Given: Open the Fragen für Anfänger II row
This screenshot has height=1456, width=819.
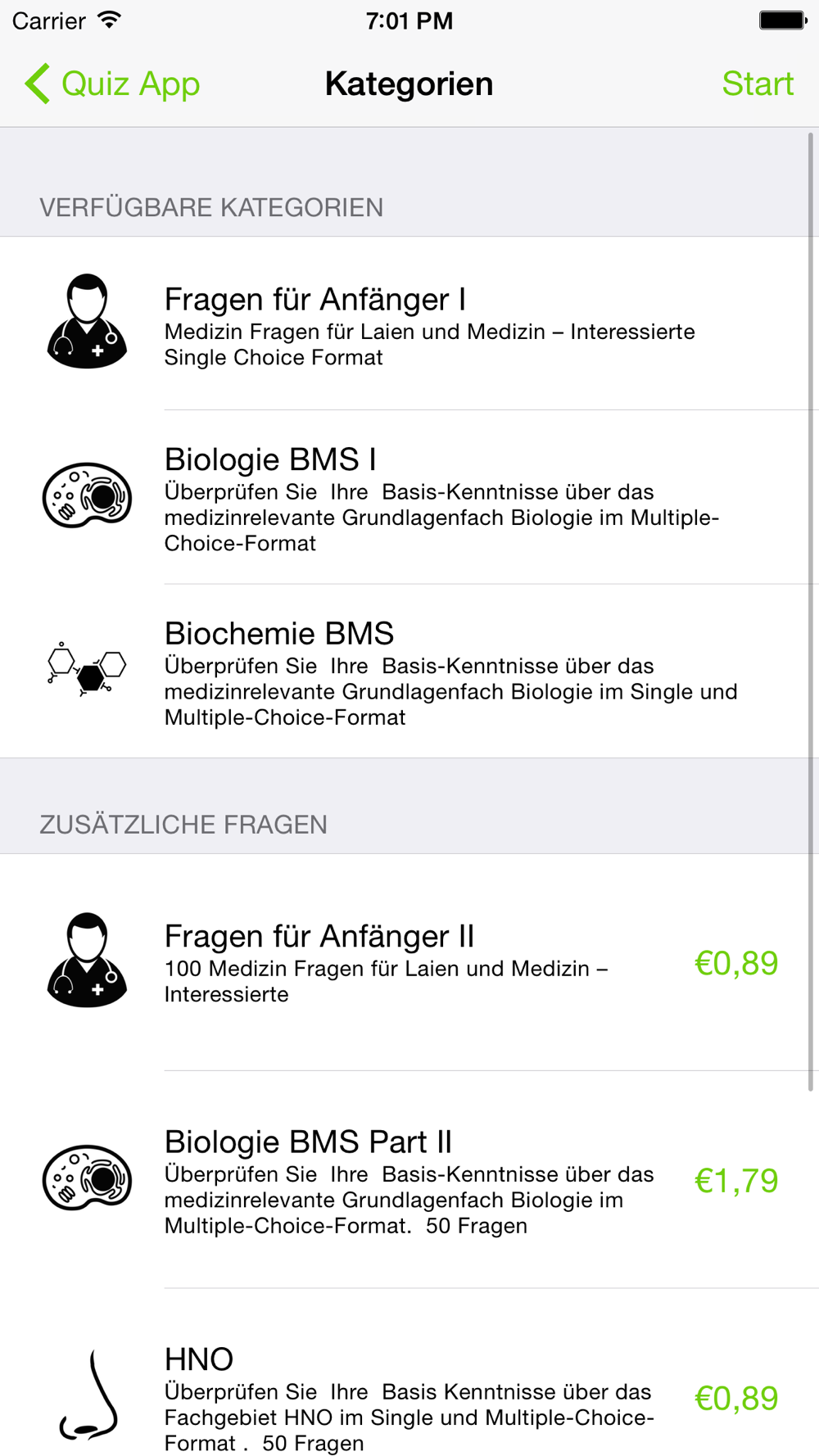Looking at the screenshot, I should [x=409, y=962].
